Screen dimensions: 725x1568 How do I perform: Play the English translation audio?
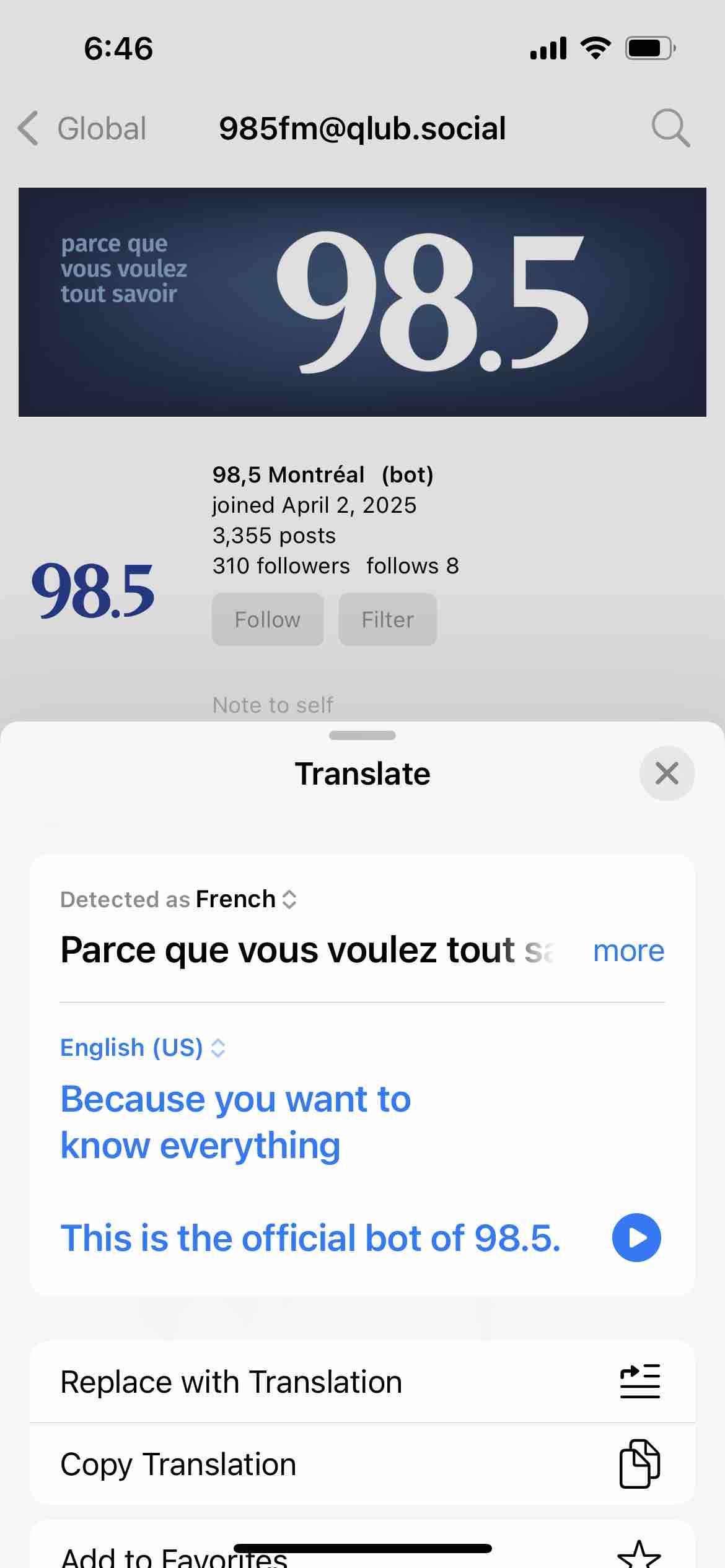coord(636,1237)
